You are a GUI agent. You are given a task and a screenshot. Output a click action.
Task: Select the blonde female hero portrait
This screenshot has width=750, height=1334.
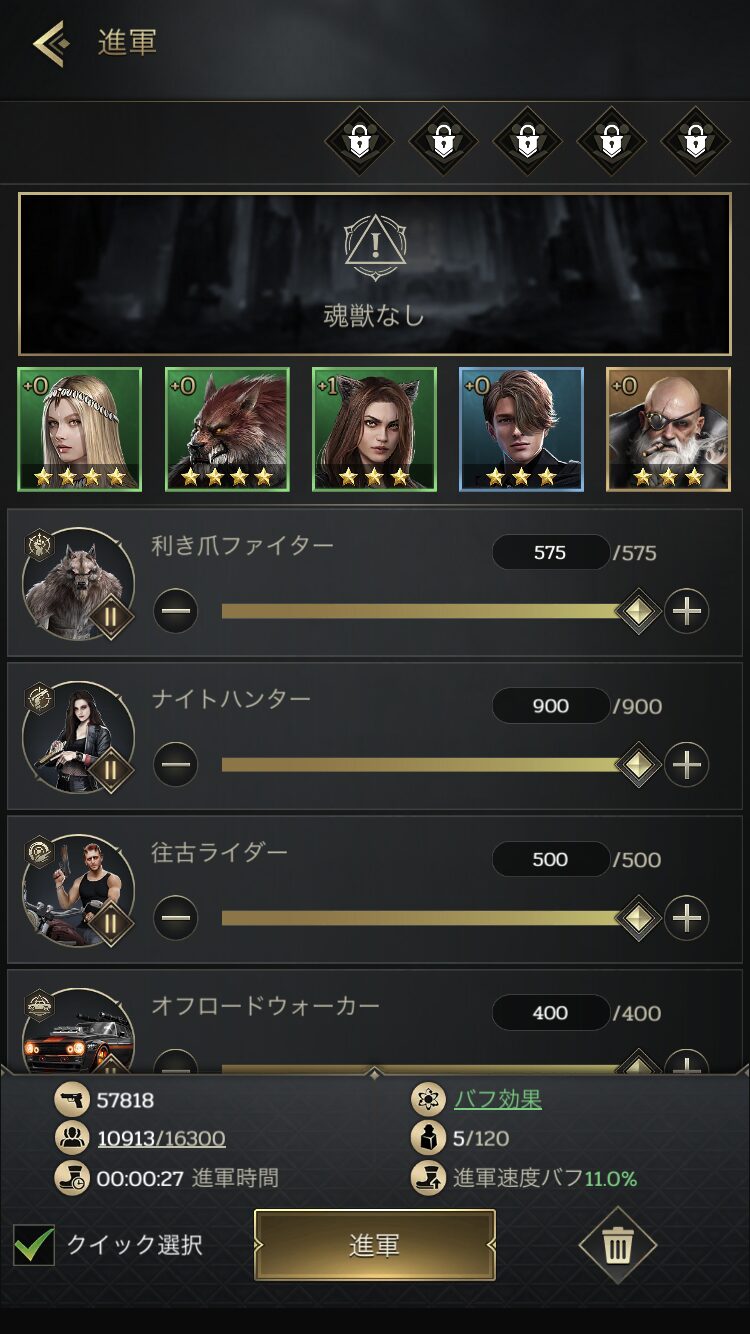coord(80,429)
